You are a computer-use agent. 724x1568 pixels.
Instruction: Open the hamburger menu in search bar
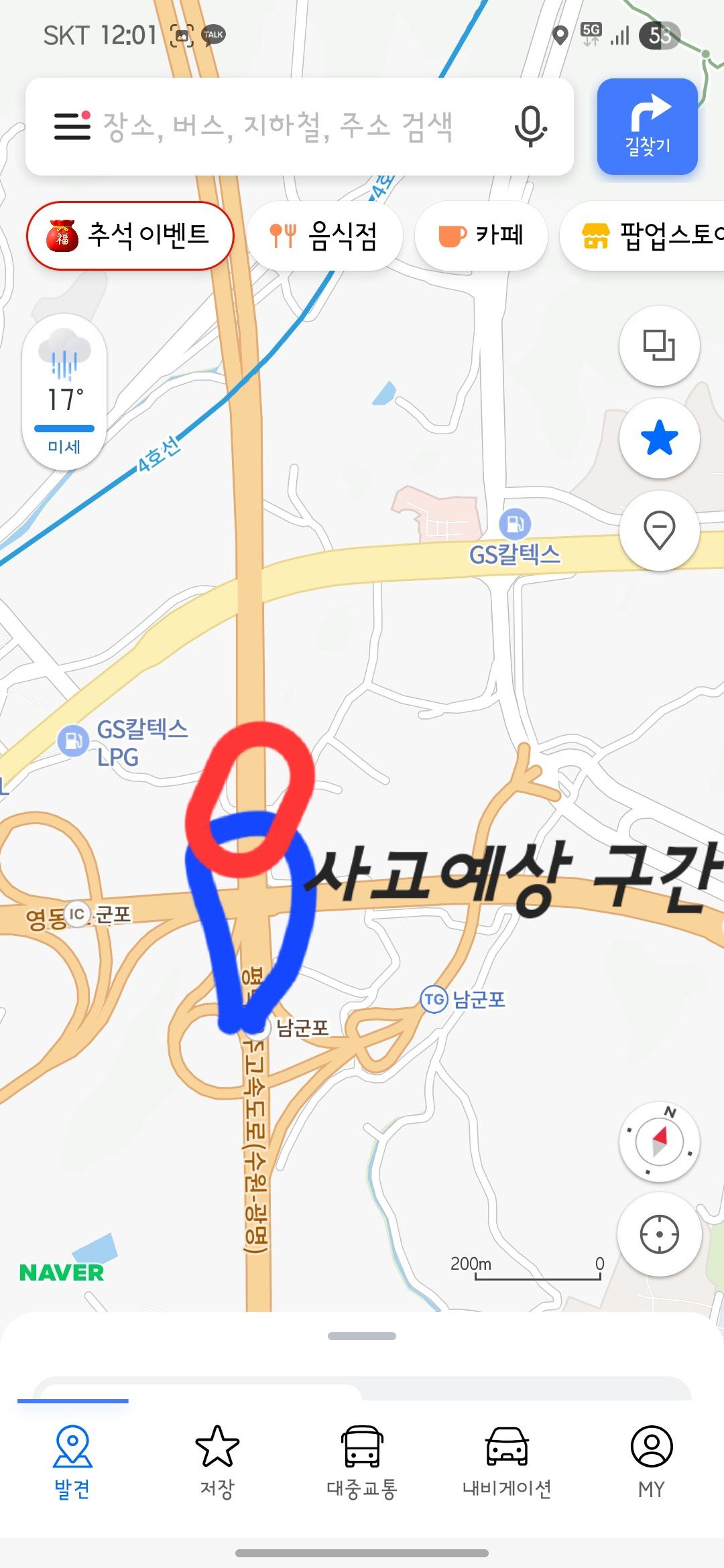[72, 125]
